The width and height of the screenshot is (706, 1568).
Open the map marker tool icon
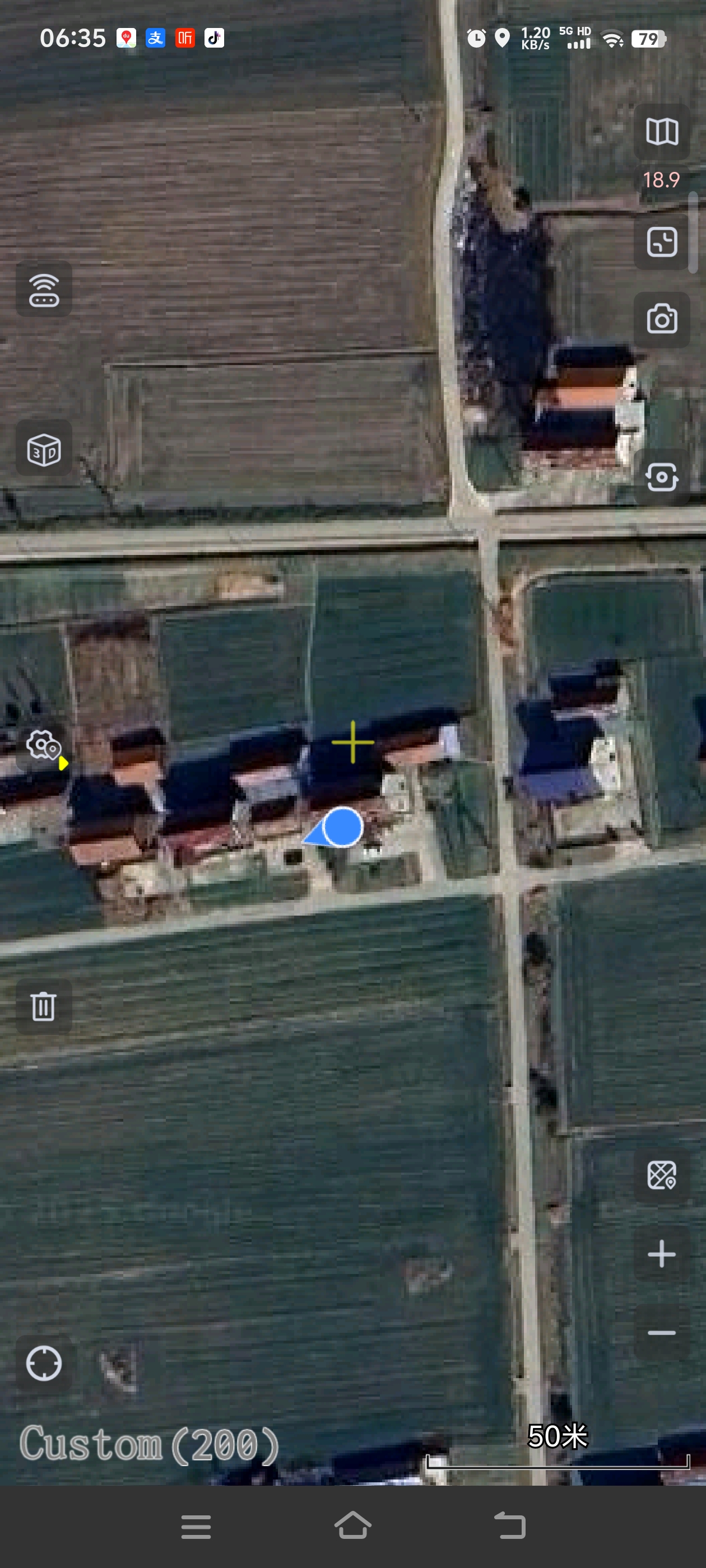662,1174
